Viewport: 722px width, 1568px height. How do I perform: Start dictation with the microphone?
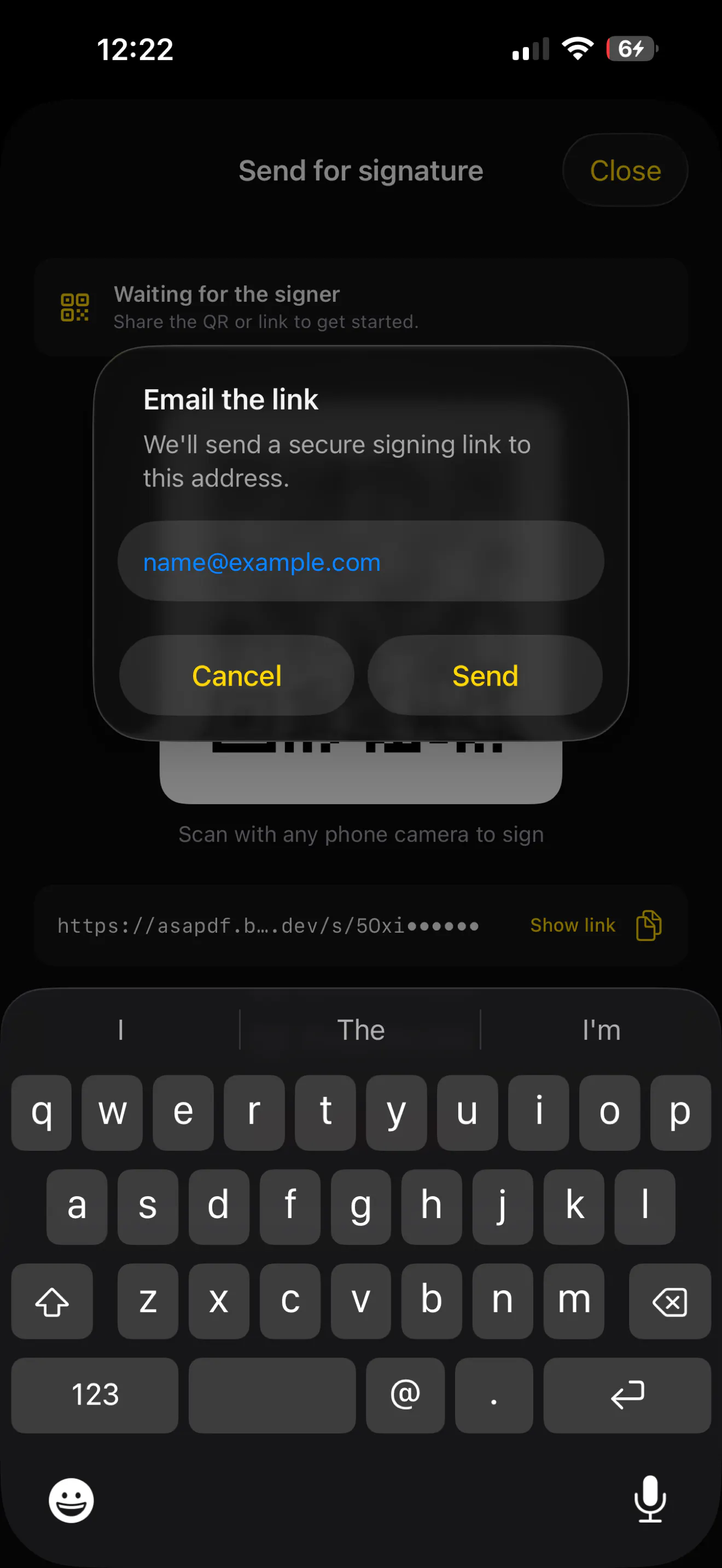(650, 1499)
